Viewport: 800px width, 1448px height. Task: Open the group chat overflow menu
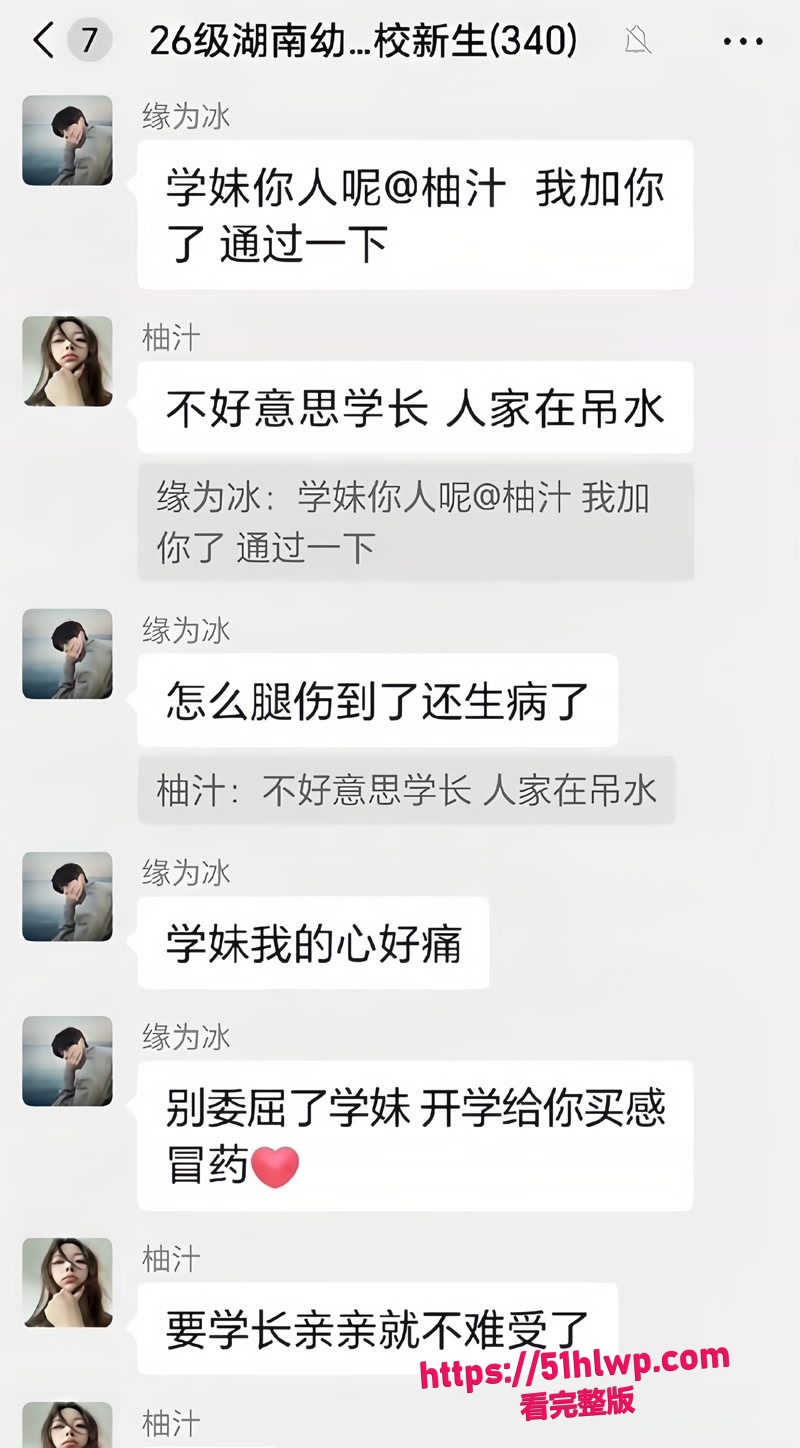click(742, 42)
